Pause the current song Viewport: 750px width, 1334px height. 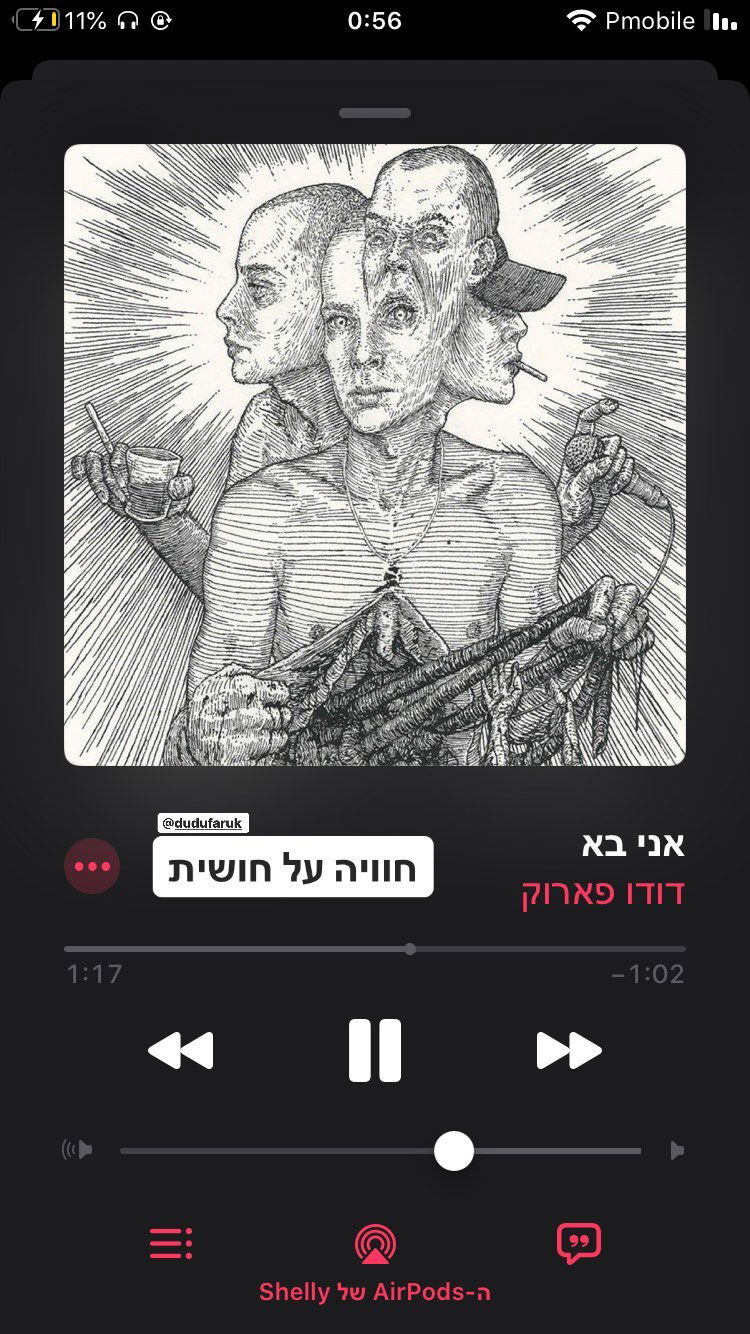click(x=375, y=1050)
